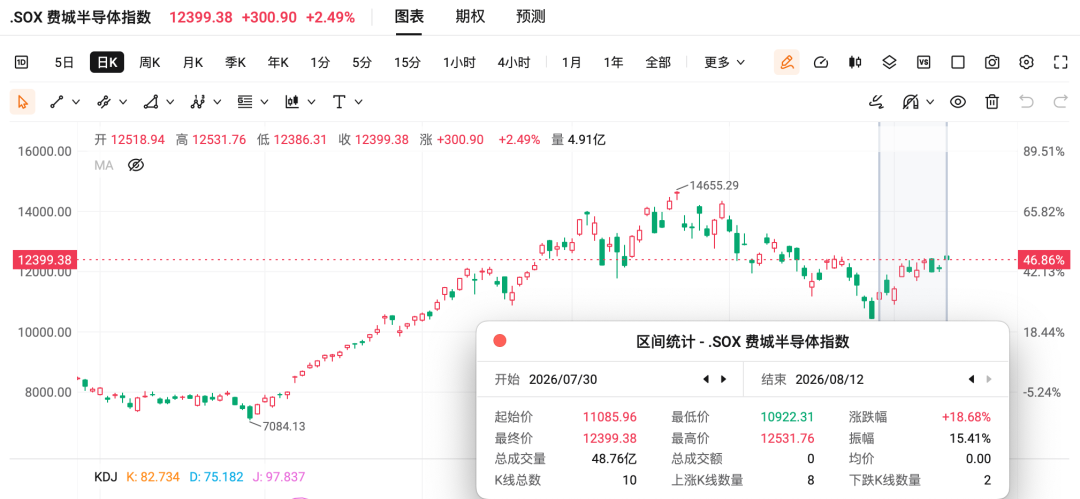This screenshot has height=499, width=1080.
Task: Select the 月K chart period
Action: pos(192,63)
